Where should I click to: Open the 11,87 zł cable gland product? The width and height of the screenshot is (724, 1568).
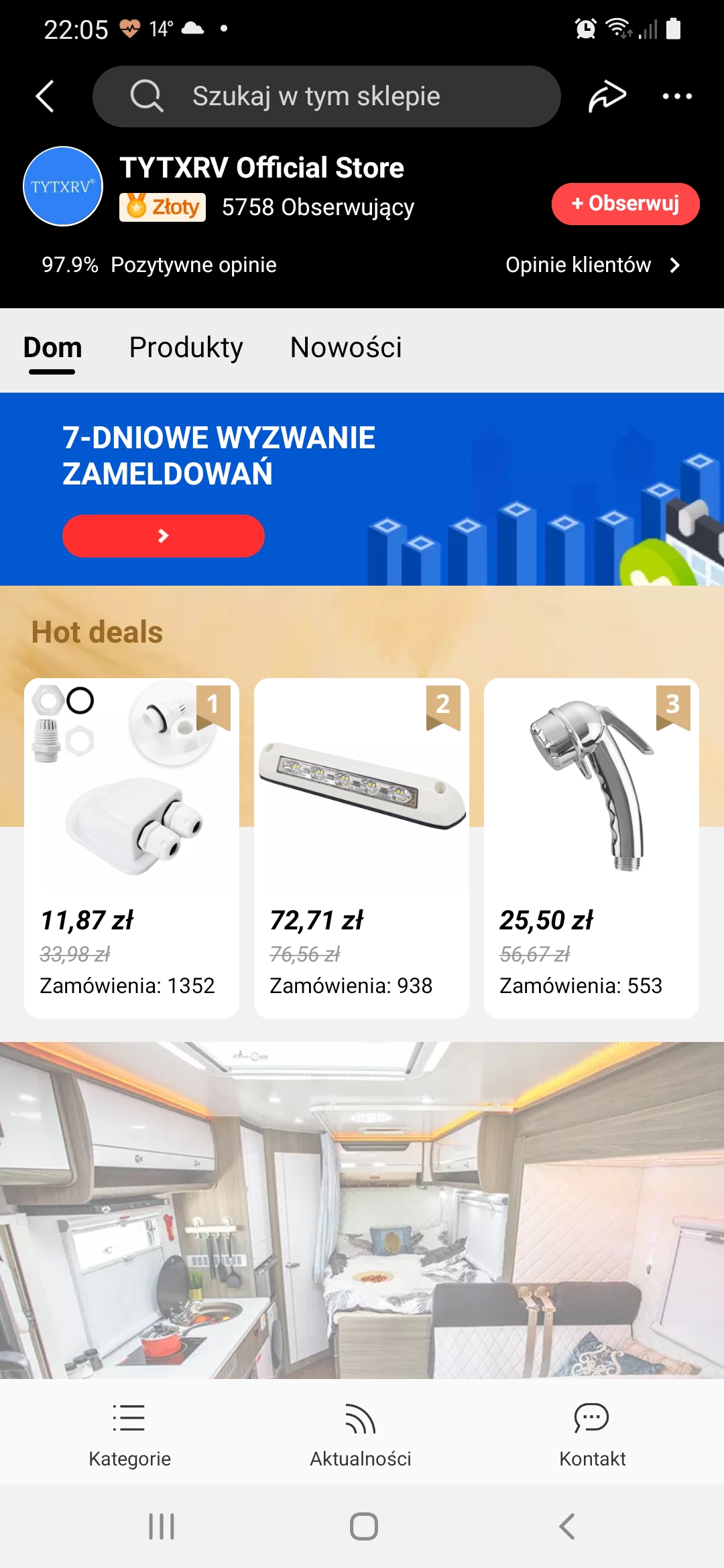point(131,848)
